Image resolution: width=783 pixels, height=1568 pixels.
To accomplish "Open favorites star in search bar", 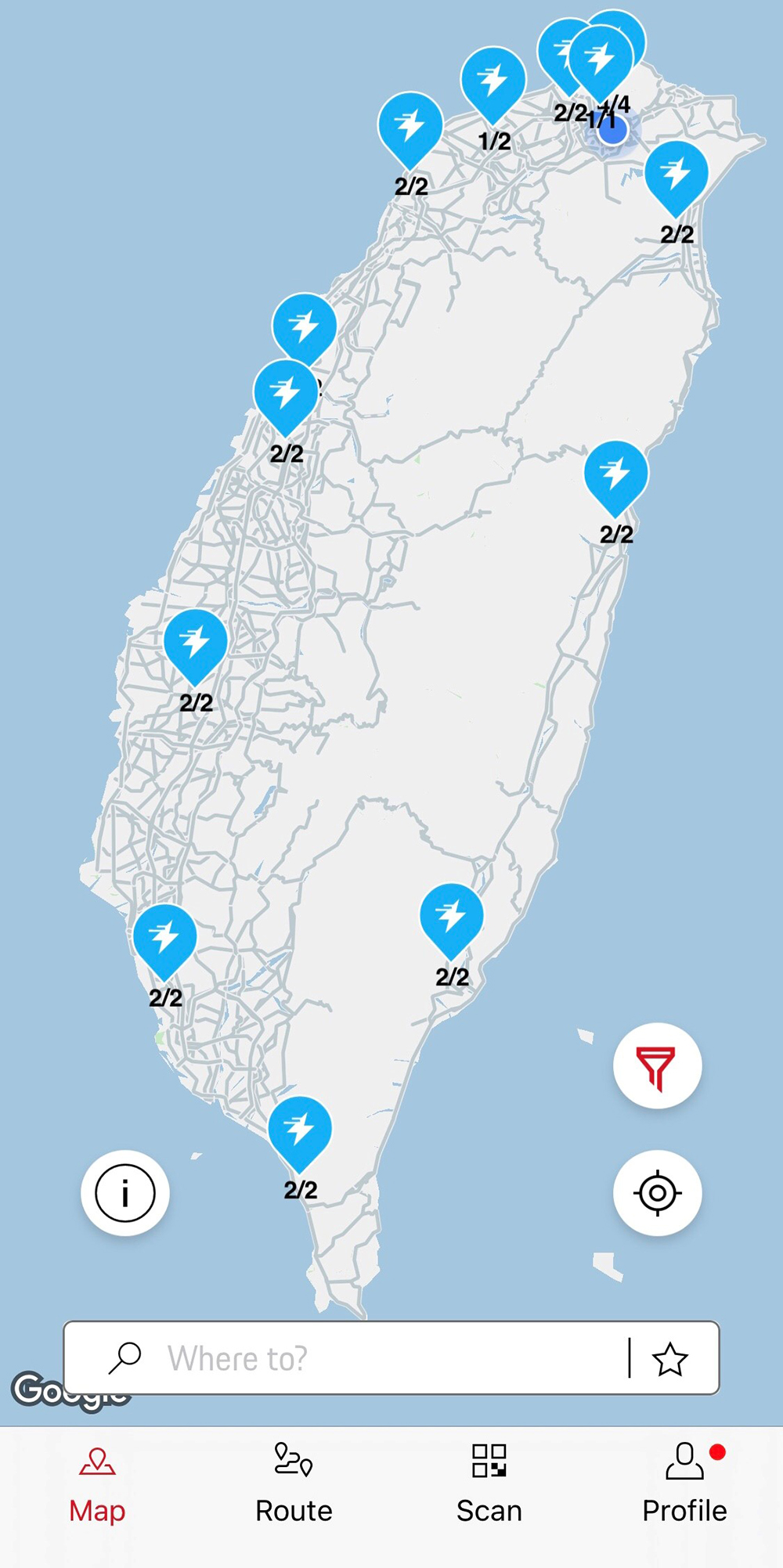I will point(670,1359).
